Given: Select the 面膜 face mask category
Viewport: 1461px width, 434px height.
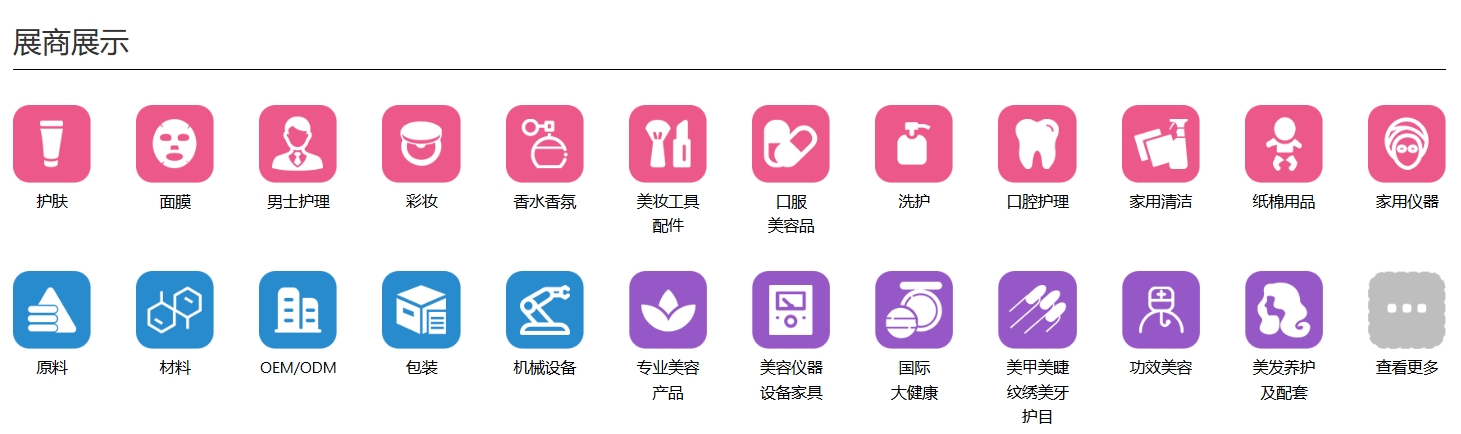Looking at the screenshot, I should pos(175,144).
